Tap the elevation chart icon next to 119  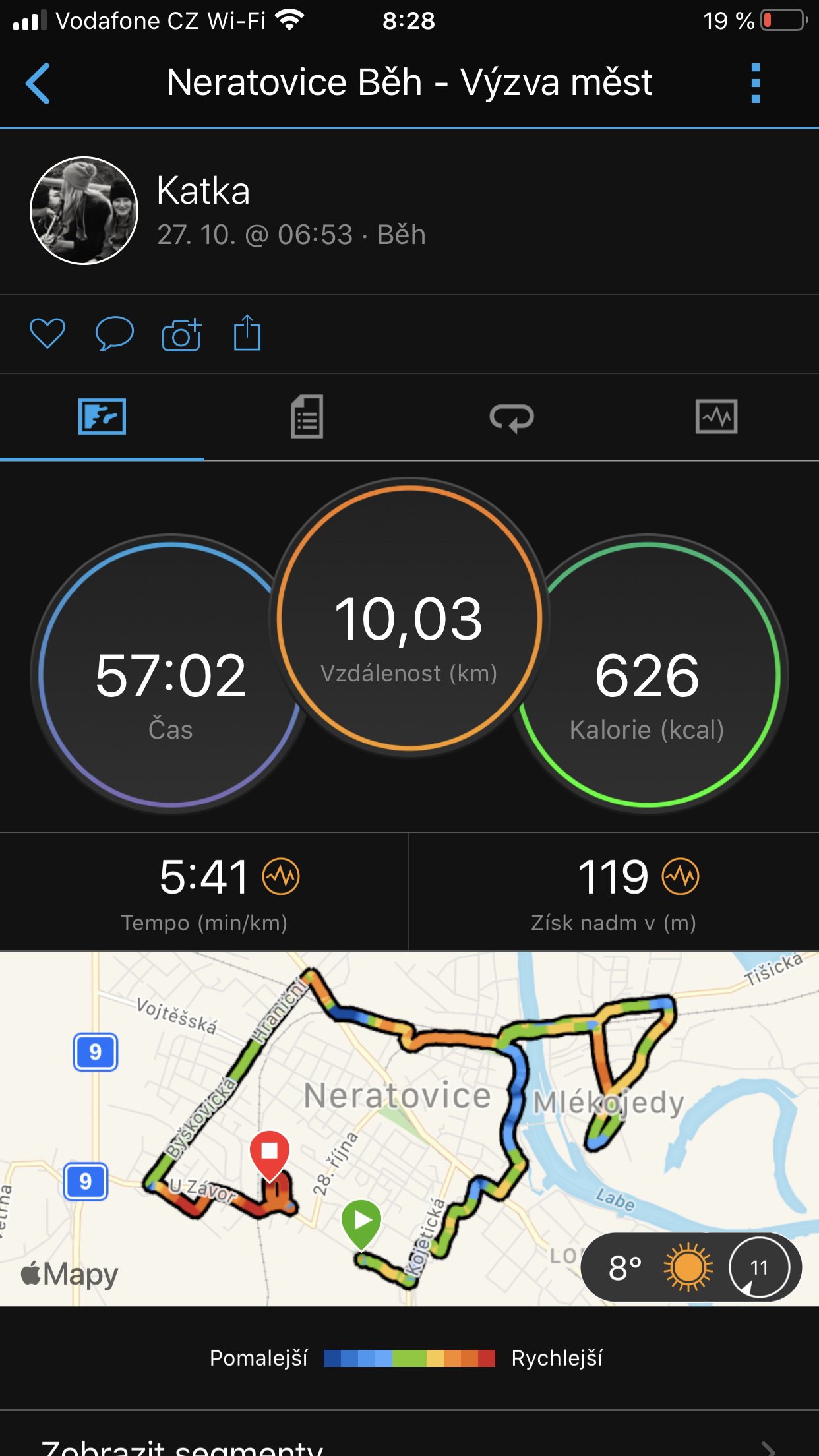pyautogui.click(x=681, y=876)
